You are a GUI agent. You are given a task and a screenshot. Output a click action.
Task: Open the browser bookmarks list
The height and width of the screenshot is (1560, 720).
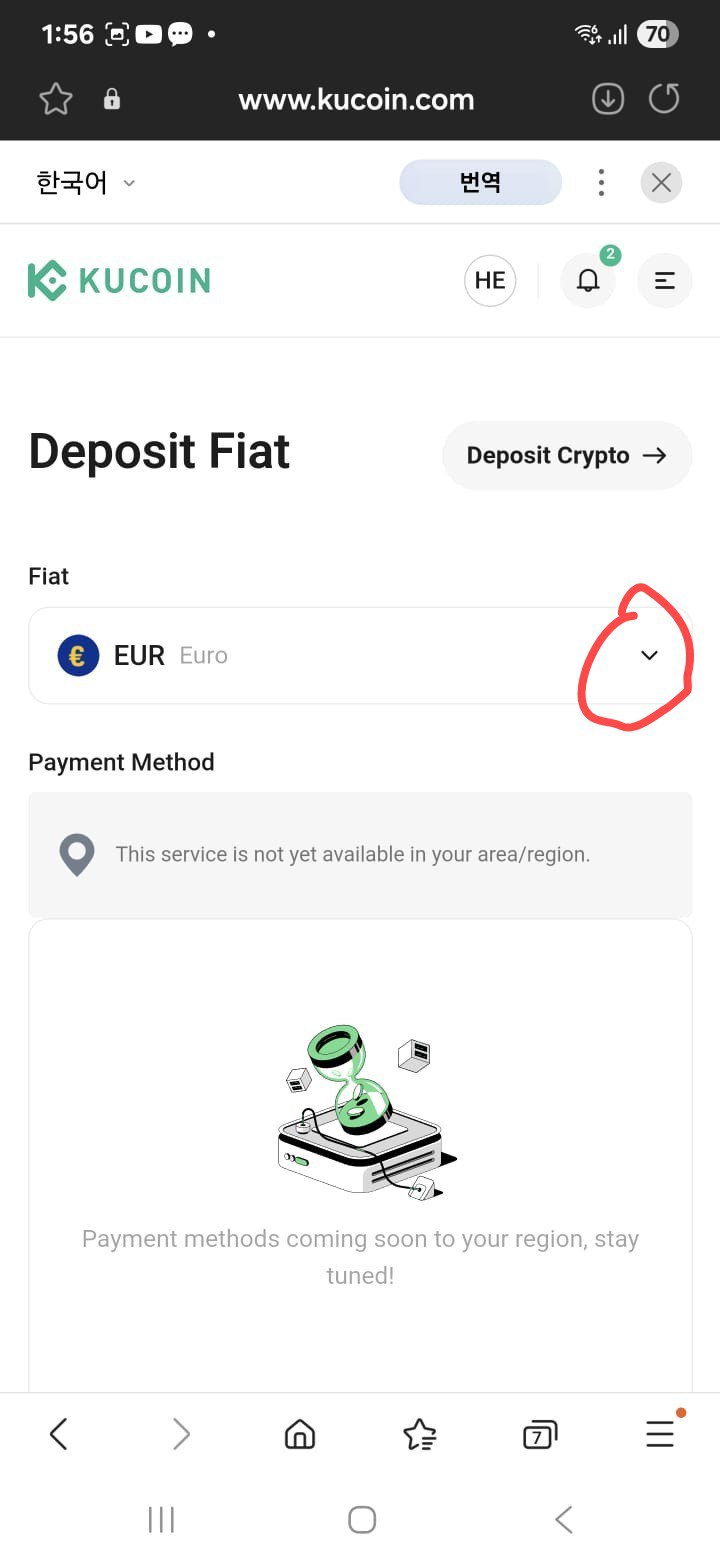tap(420, 1435)
